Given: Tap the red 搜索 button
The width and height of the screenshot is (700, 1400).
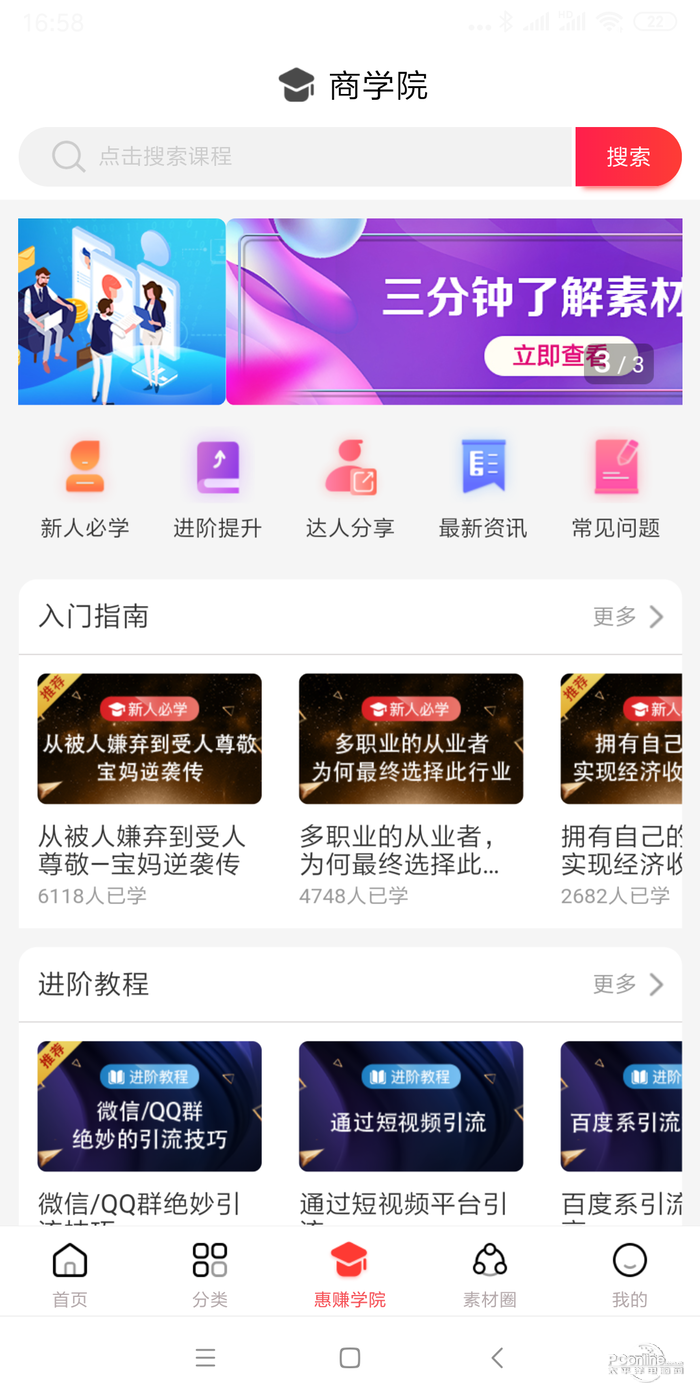Looking at the screenshot, I should pos(628,157).
